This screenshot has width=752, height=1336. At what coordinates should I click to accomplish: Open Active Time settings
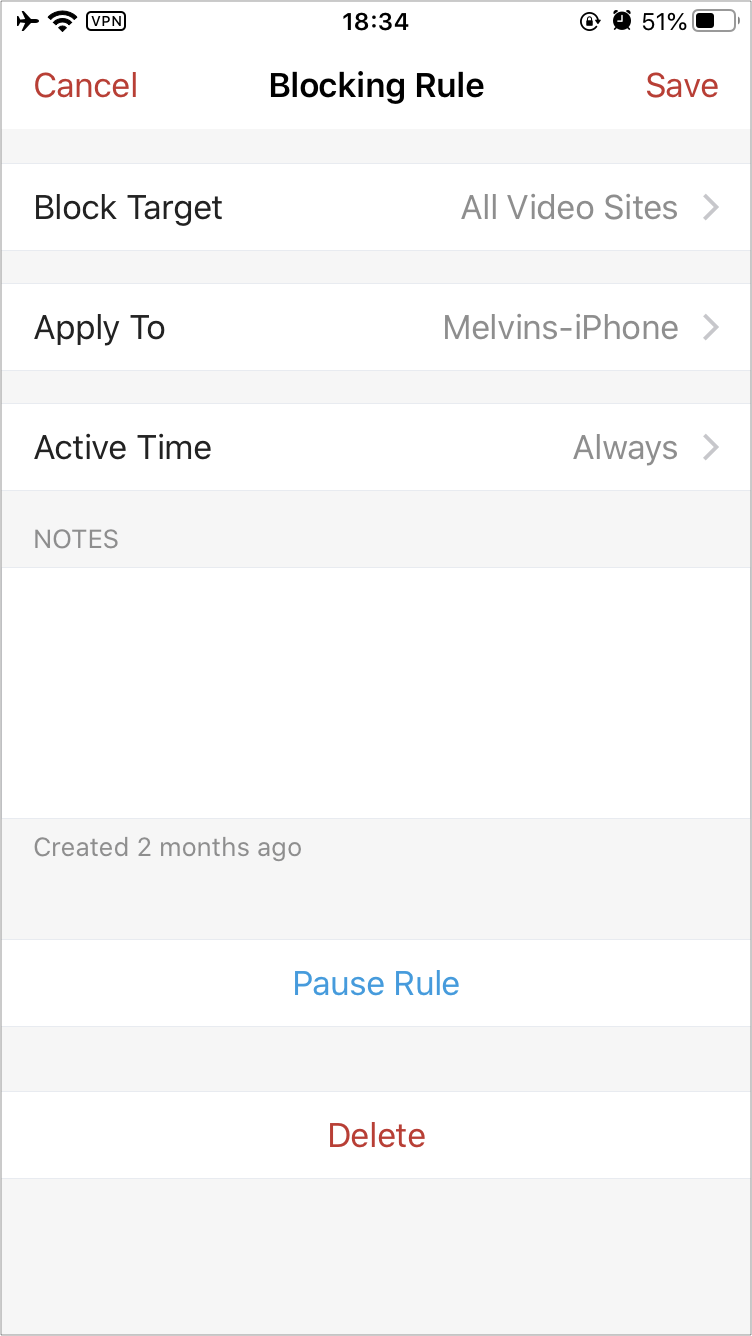(376, 447)
